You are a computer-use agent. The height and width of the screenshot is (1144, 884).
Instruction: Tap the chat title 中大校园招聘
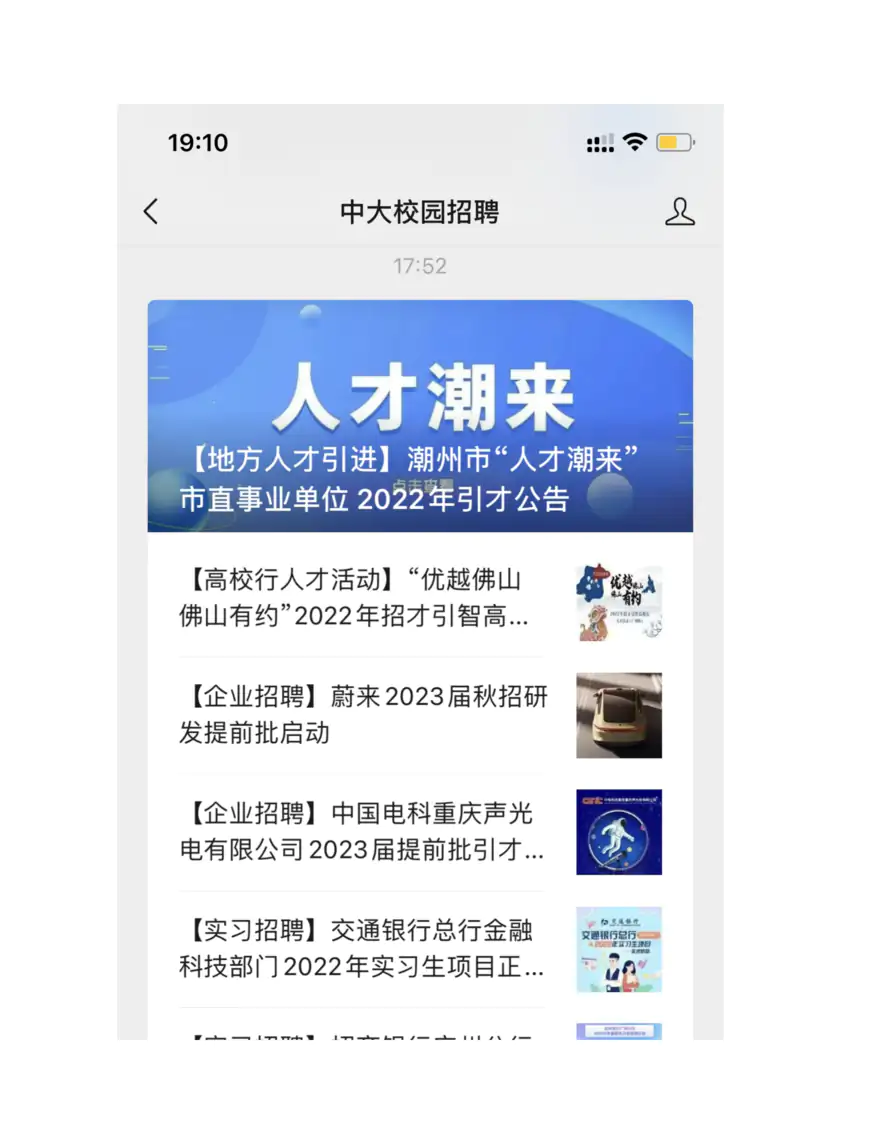pos(420,212)
